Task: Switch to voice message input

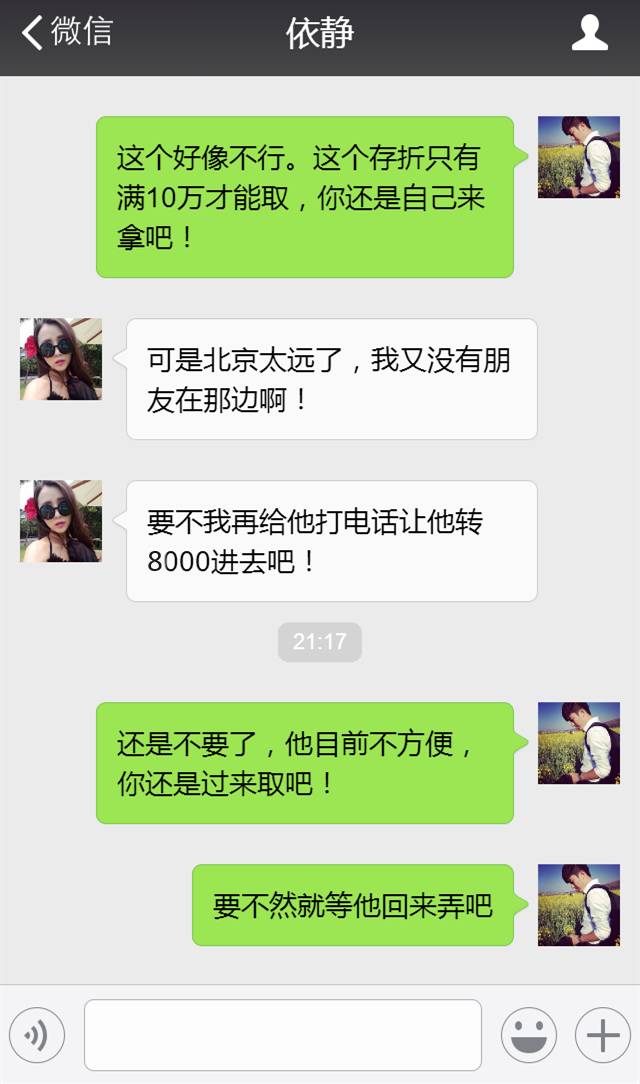Action: click(x=37, y=1035)
